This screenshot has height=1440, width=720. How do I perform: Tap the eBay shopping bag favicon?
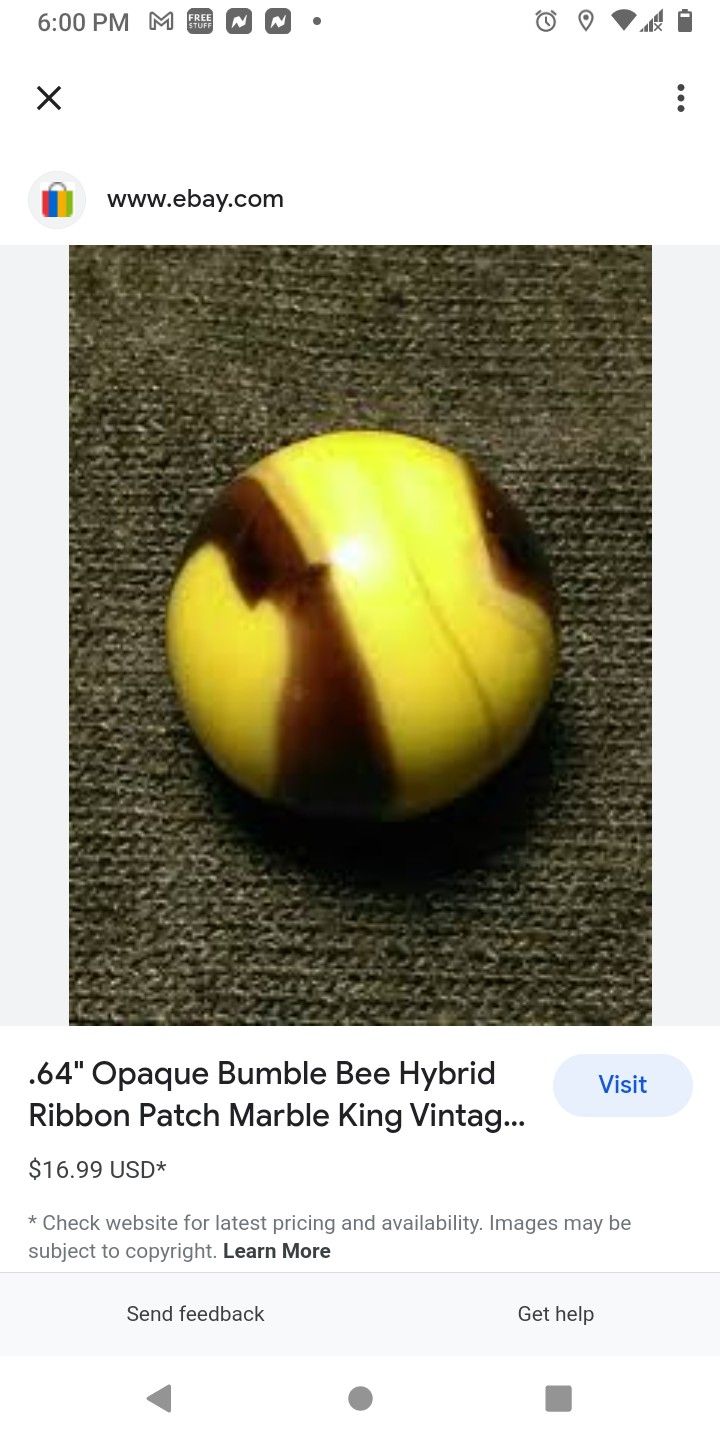pos(57,199)
